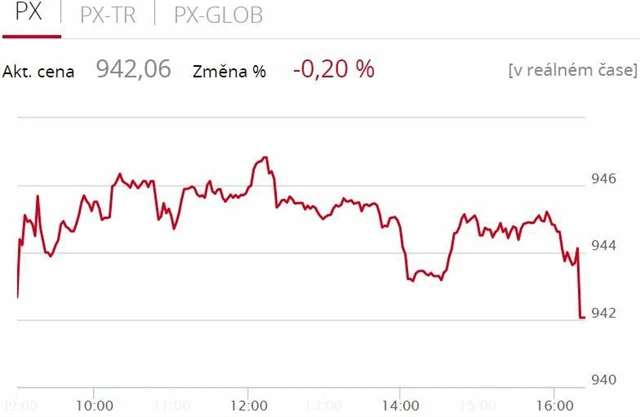The width and height of the screenshot is (640, 417).
Task: Select the PX index tab
Action: click(32, 15)
